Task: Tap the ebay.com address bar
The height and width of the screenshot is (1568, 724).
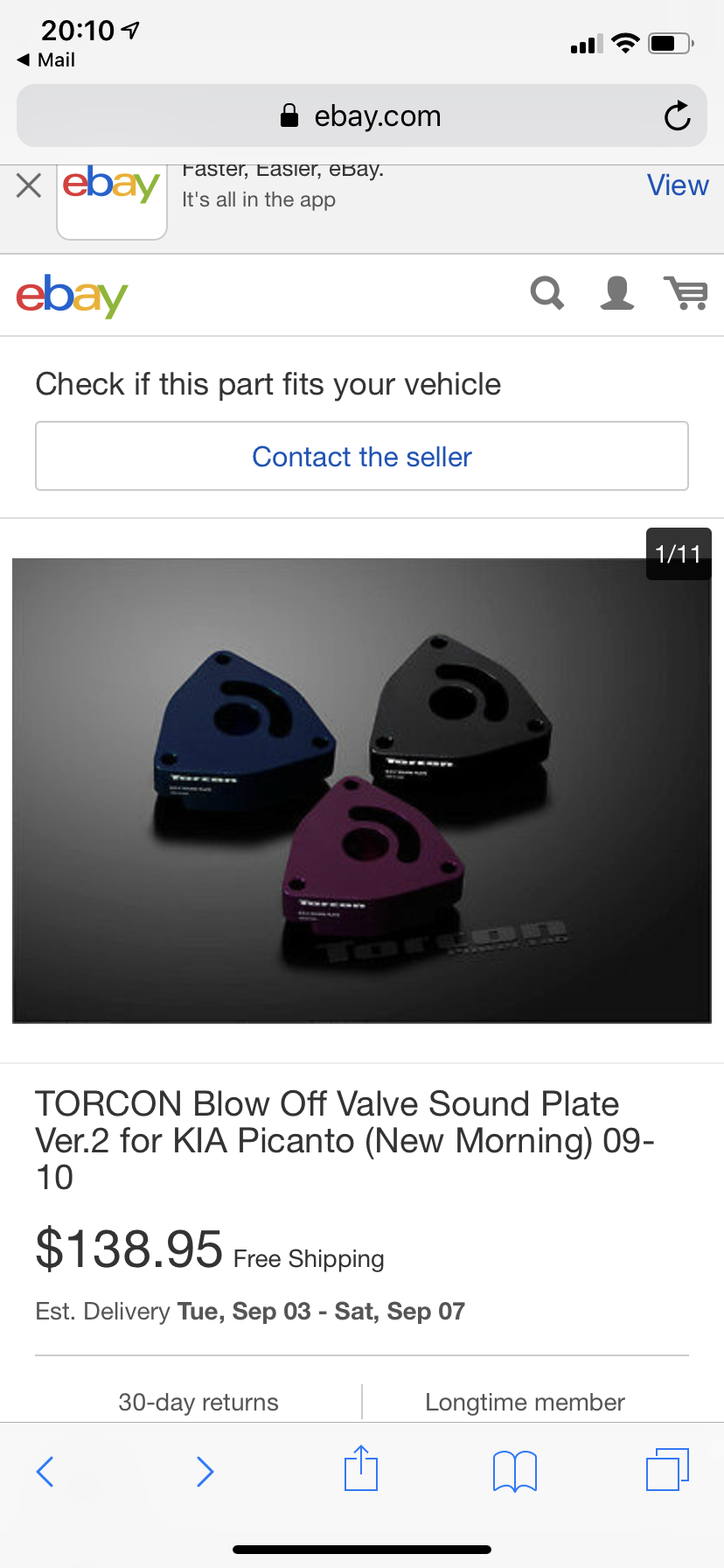Action: click(360, 116)
